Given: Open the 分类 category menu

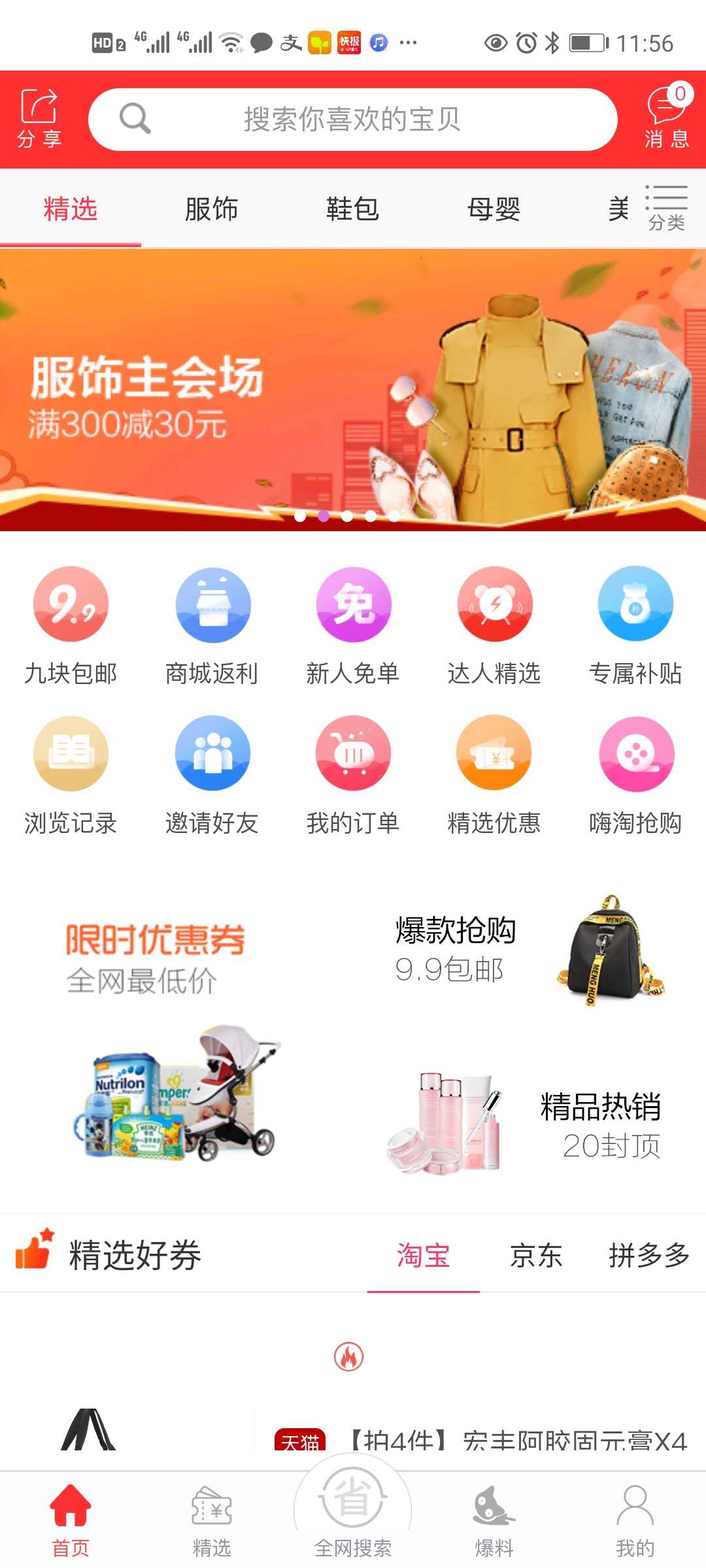Looking at the screenshot, I should point(666,209).
